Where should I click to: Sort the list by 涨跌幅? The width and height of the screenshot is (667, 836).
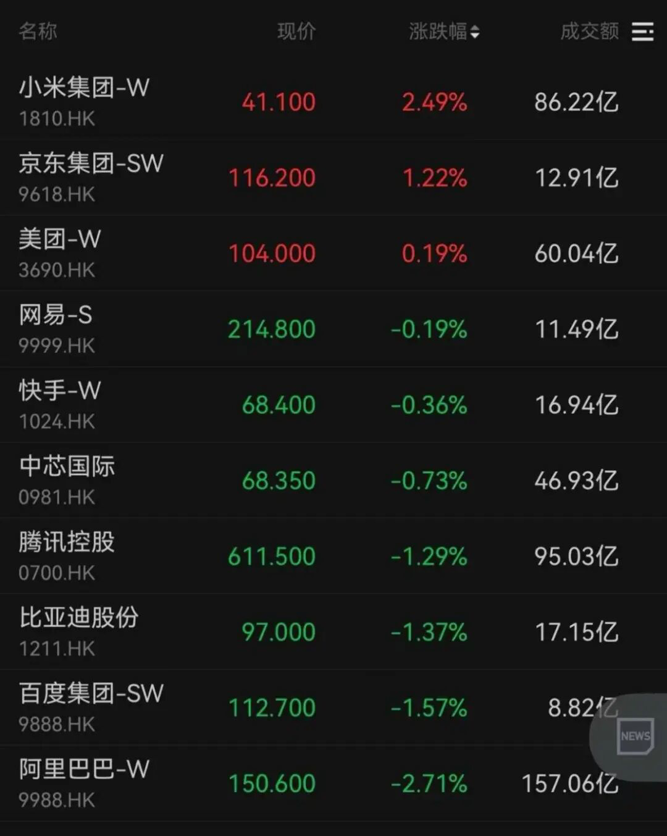(x=444, y=32)
